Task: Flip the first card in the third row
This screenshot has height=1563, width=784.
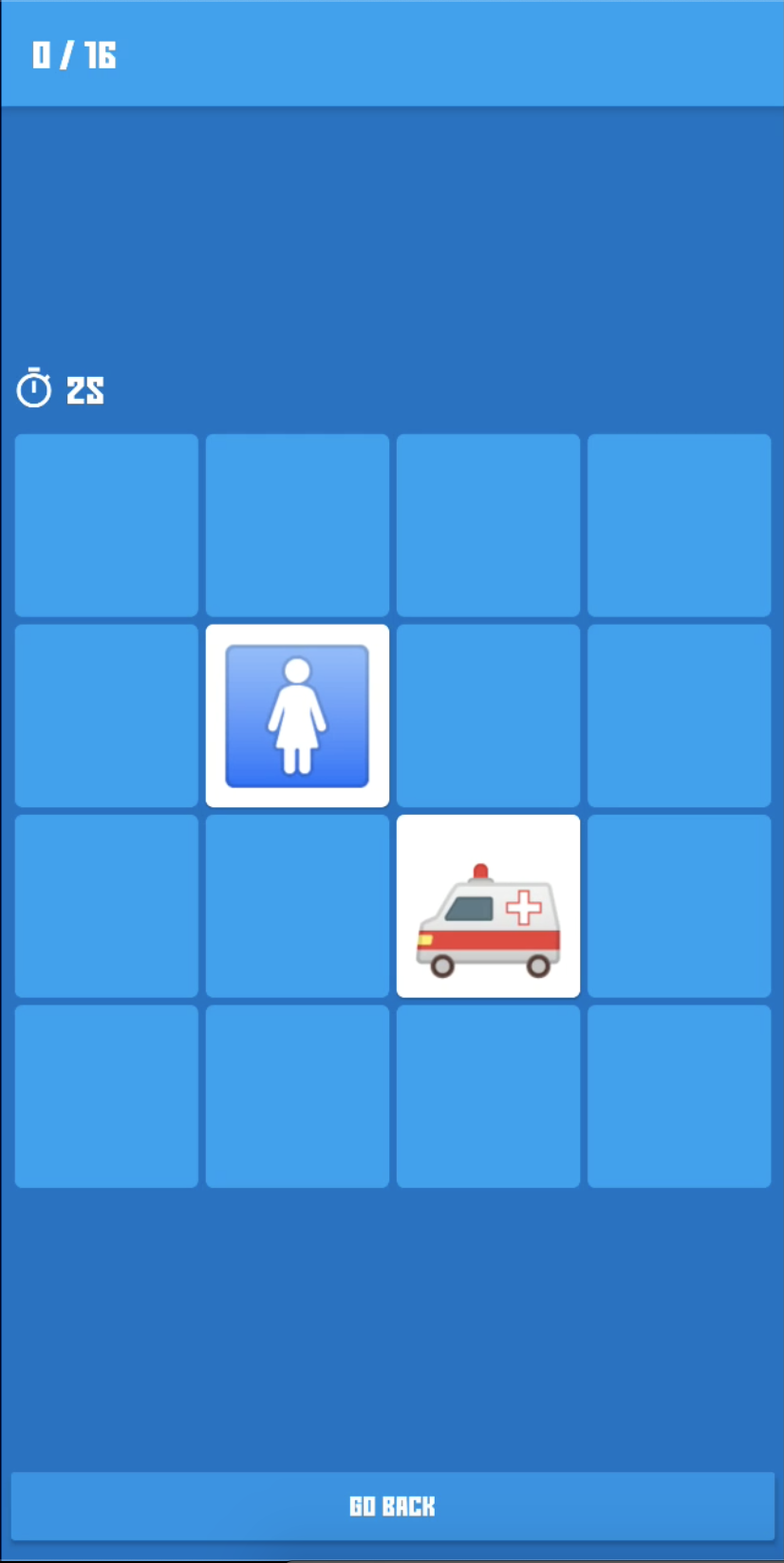Action: click(x=105, y=906)
